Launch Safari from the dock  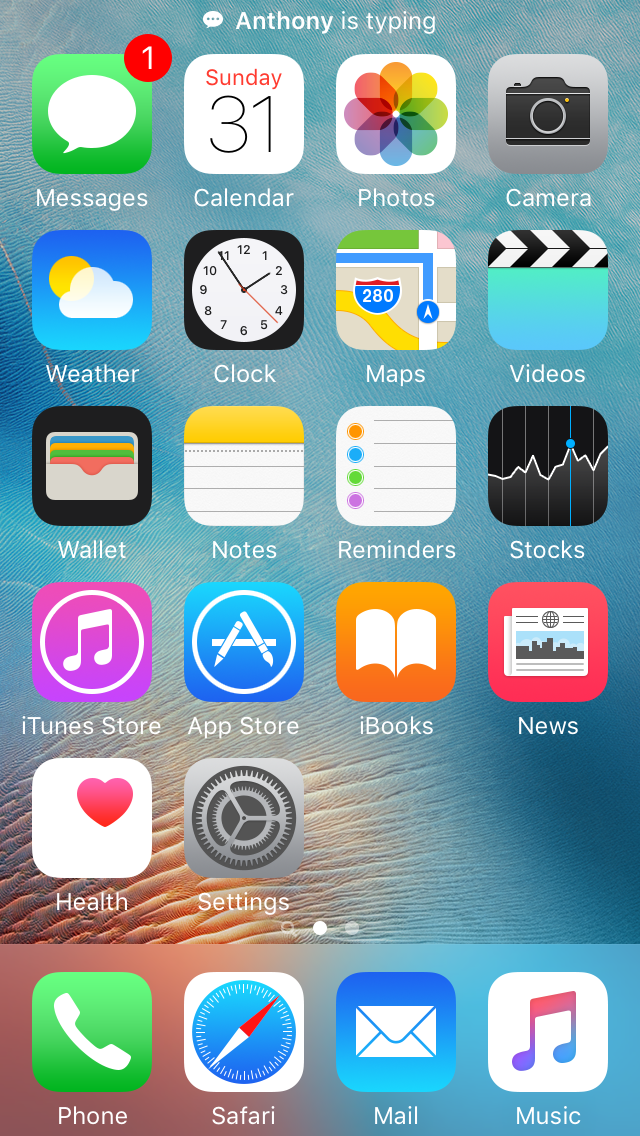tap(244, 1032)
